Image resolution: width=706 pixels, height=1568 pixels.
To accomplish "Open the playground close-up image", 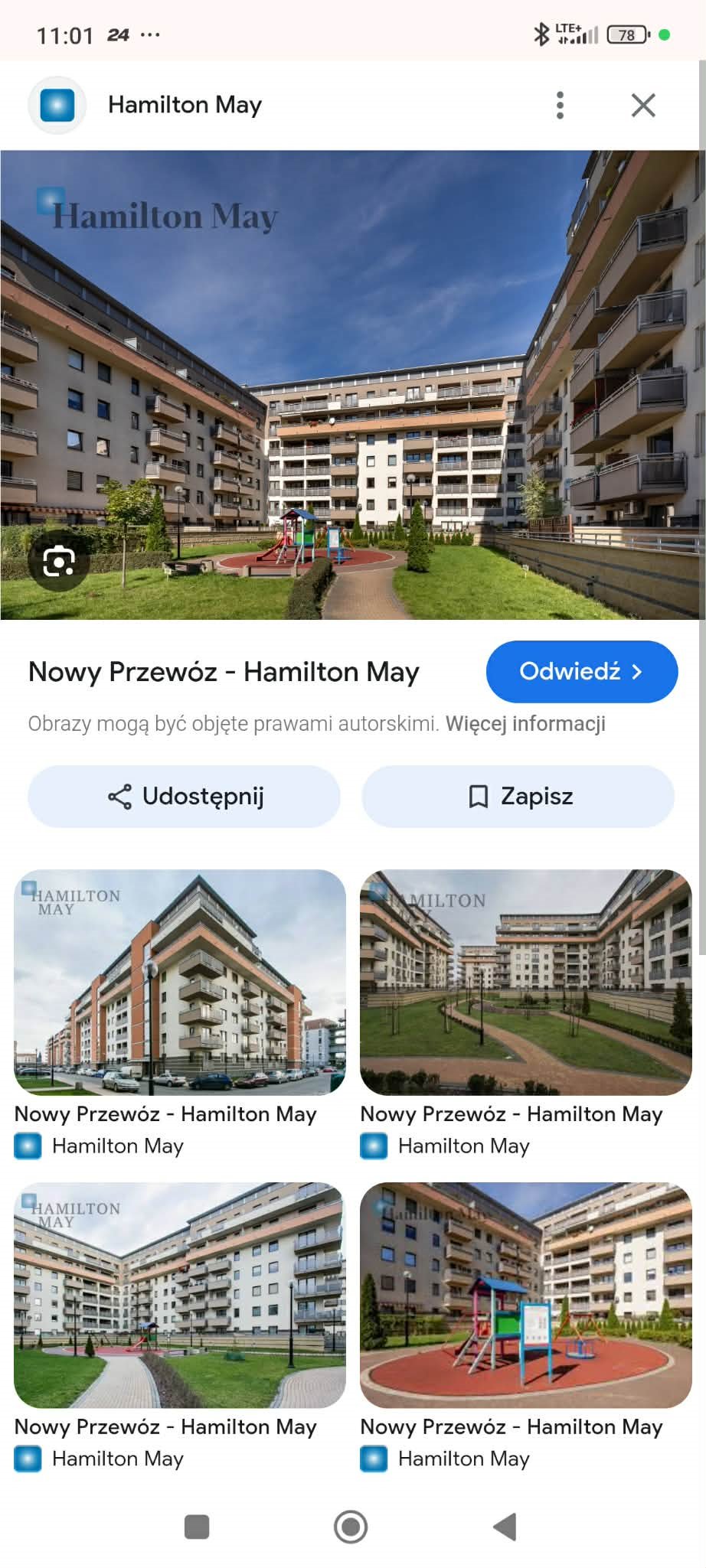I will click(526, 1295).
